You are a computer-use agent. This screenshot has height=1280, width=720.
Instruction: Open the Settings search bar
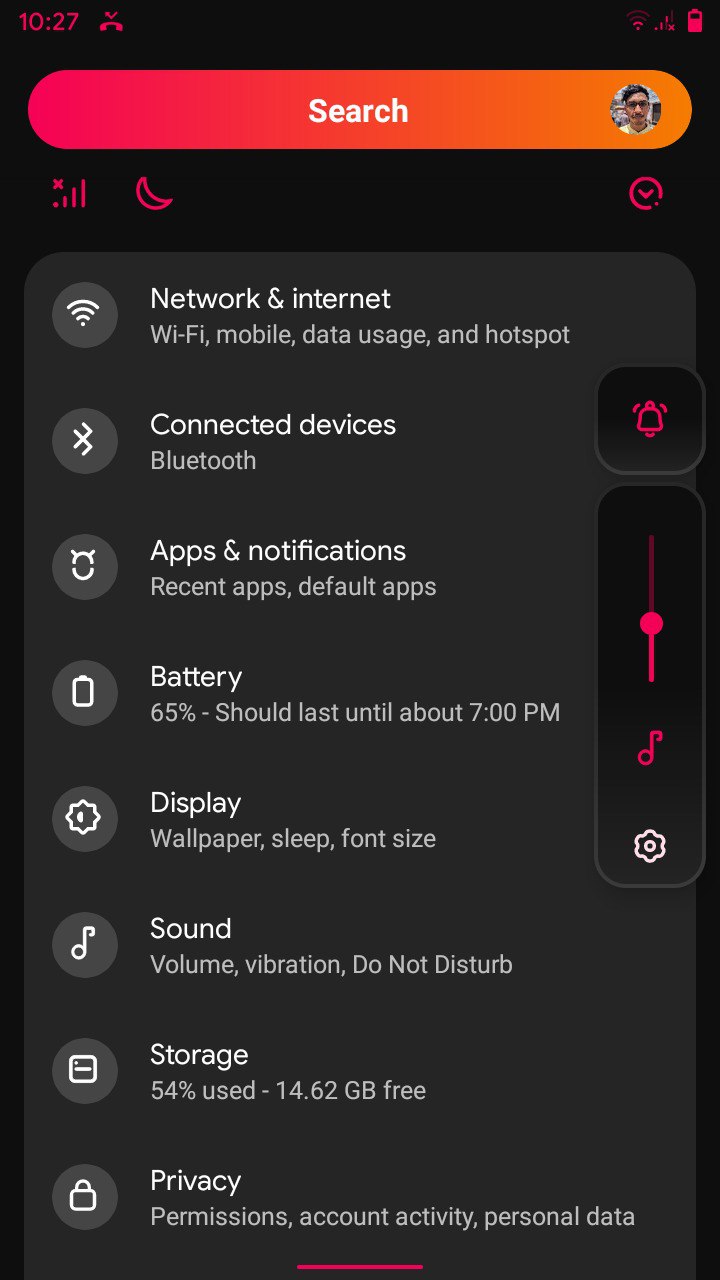359,110
